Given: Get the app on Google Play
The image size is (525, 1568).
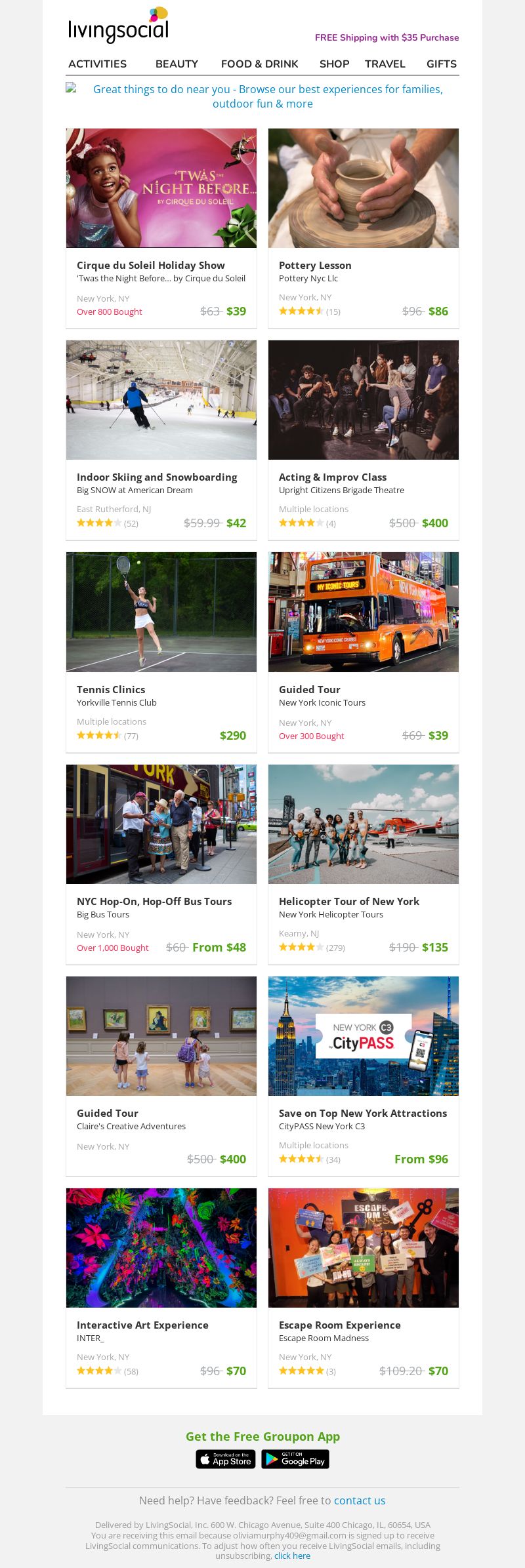Looking at the screenshot, I should pyautogui.click(x=295, y=1459).
